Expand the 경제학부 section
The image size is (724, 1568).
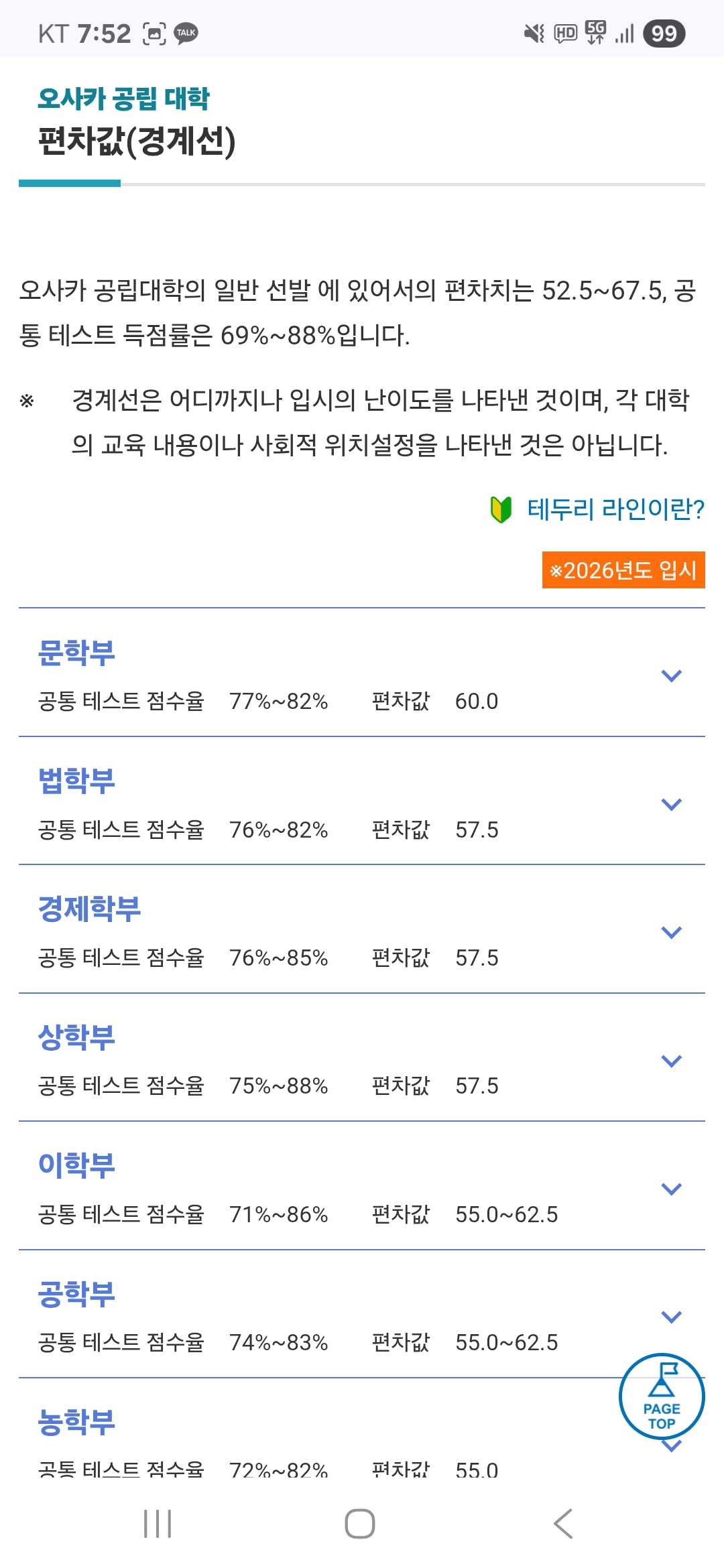362,929
